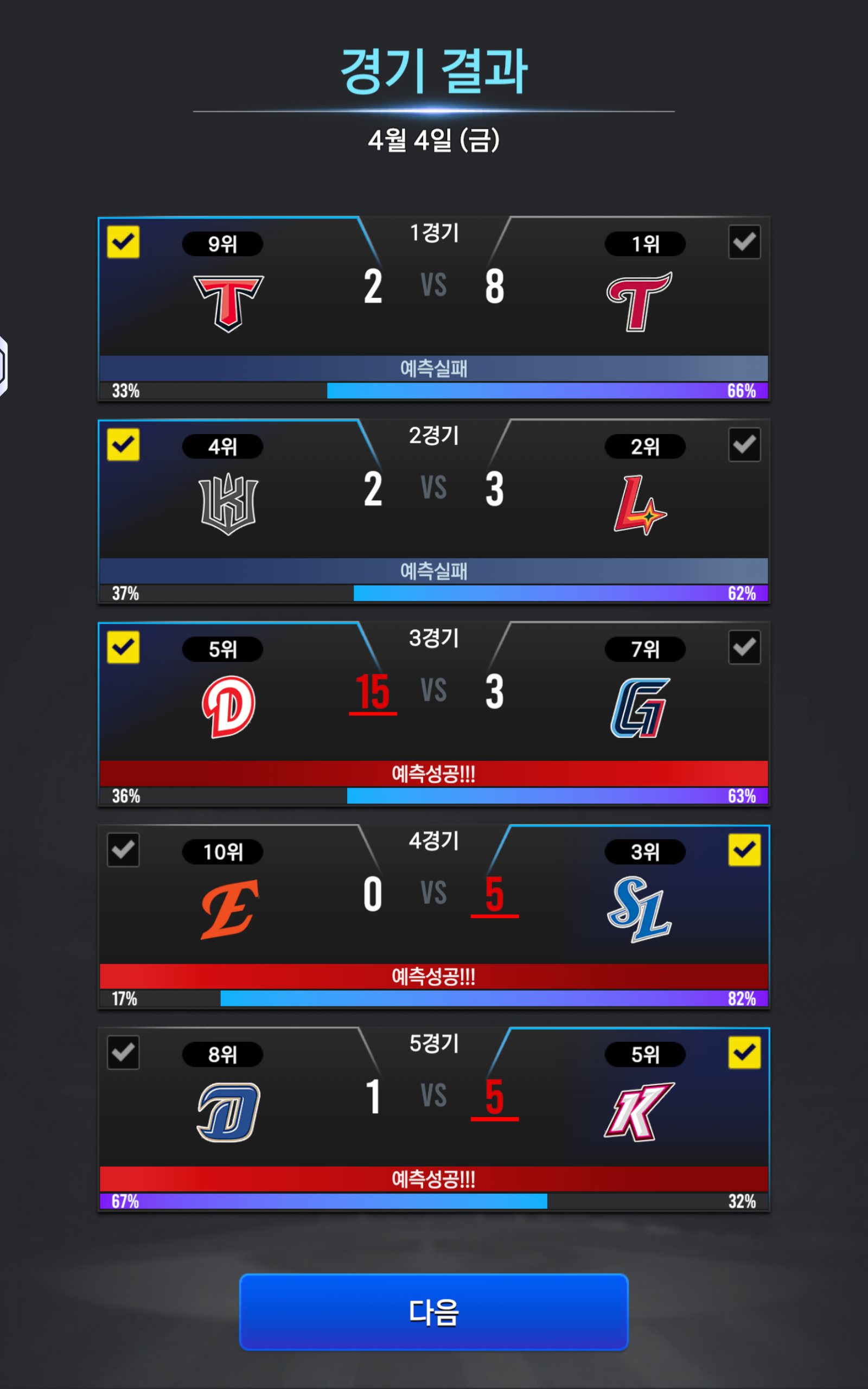The height and width of the screenshot is (1389, 868).
Task: Toggle the 4위 team checkbox in 2경기
Action: point(124,445)
